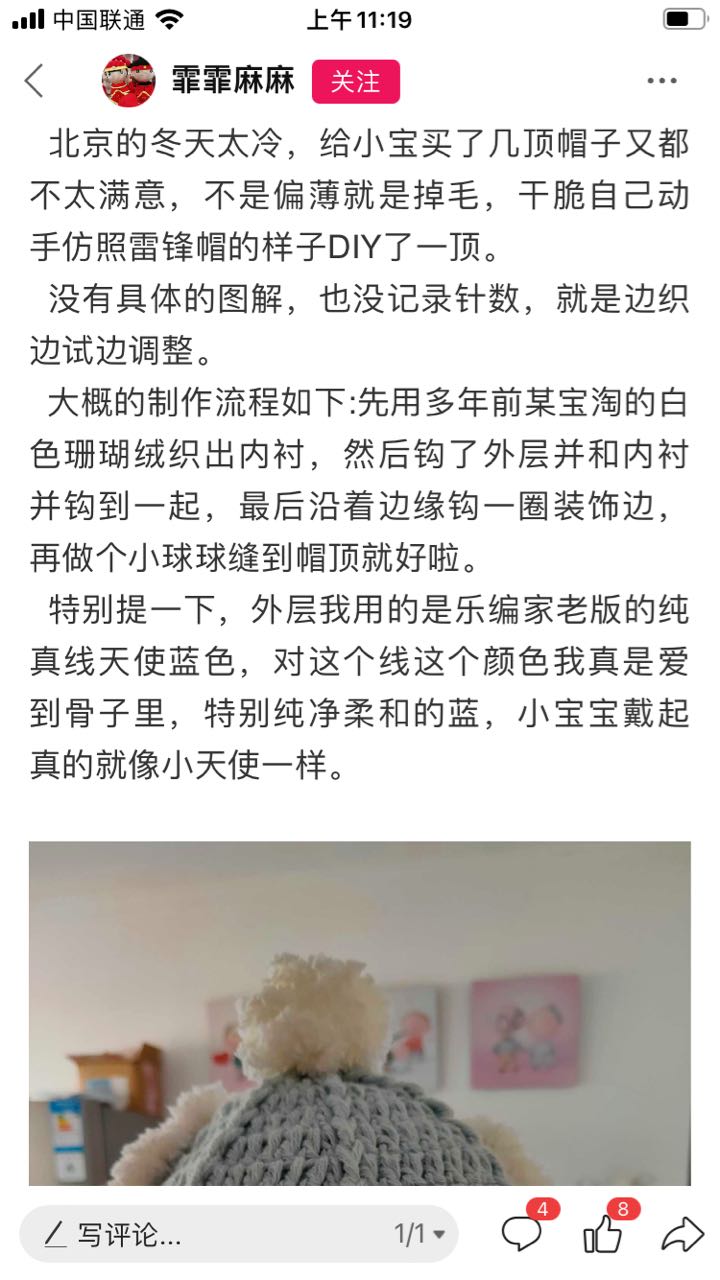Viewport: 720px width, 1280px height.
Task: Like this post with thumbs-up
Action: (x=603, y=1232)
